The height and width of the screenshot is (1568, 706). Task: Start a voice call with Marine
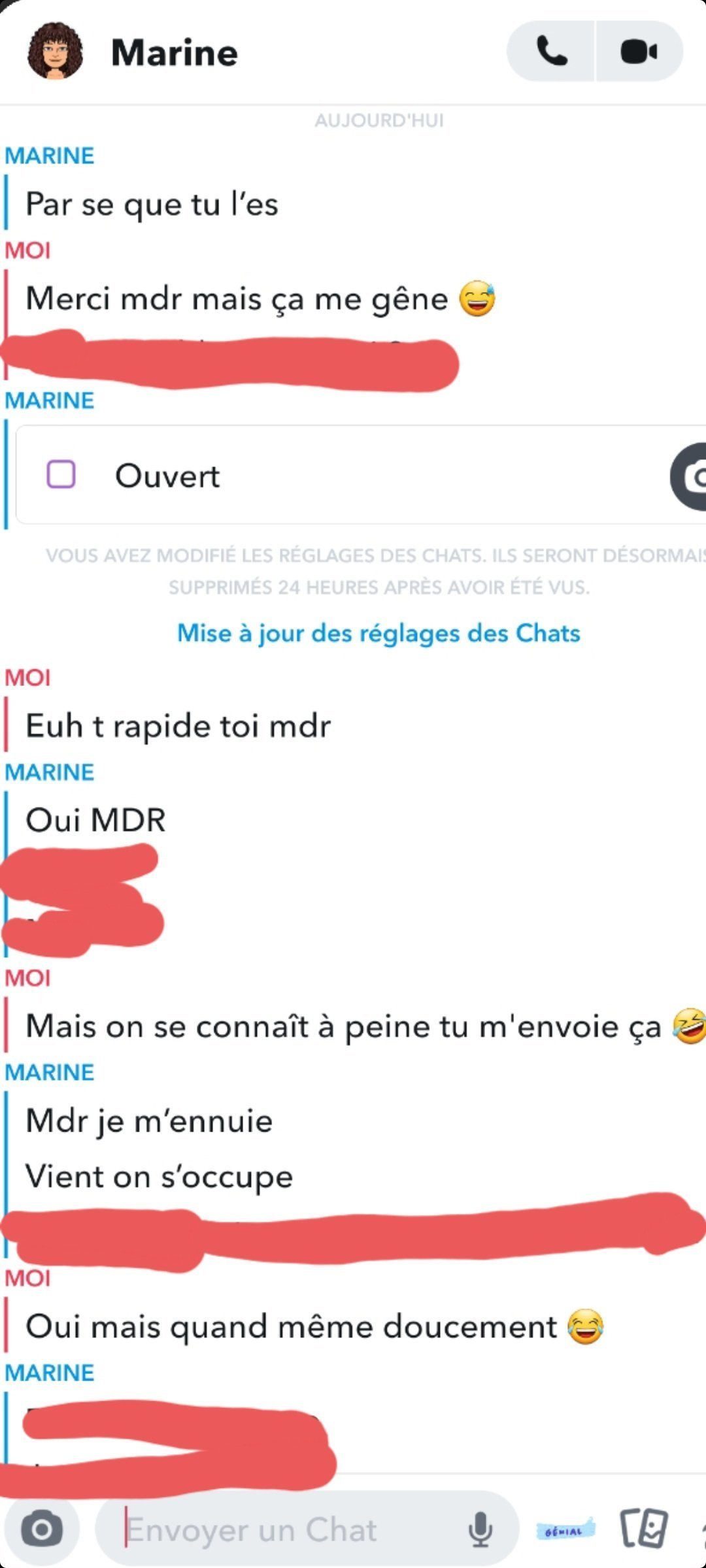click(551, 52)
